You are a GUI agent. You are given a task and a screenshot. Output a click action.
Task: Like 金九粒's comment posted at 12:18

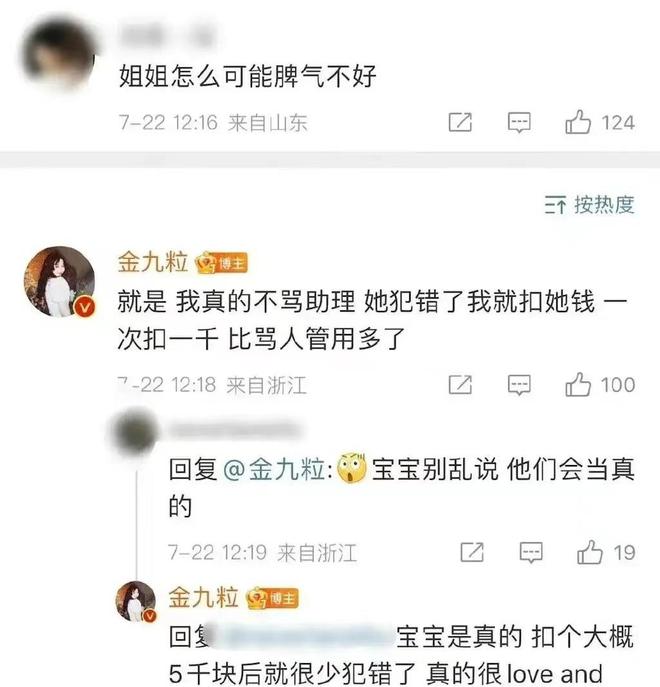[x=578, y=385]
